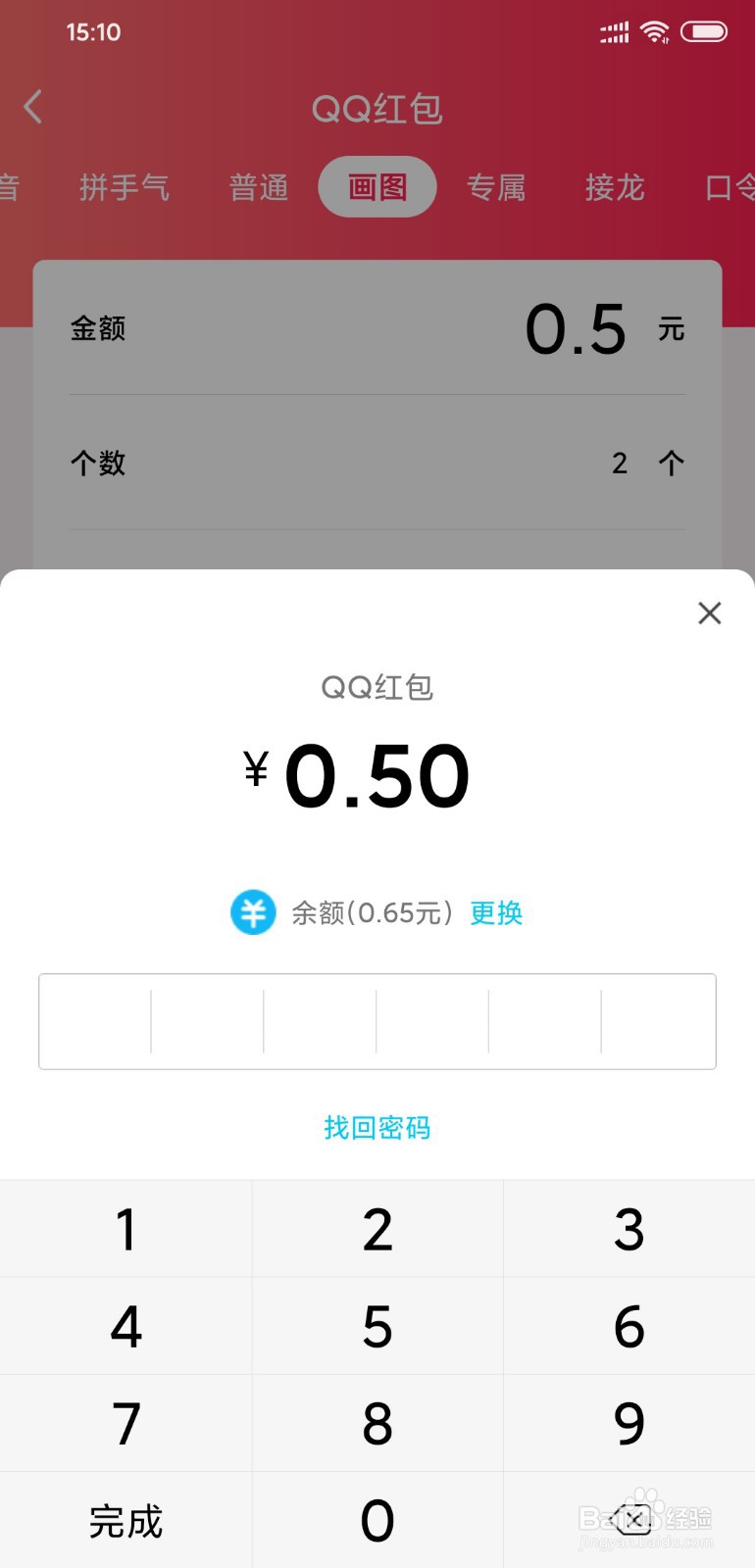
Task: Close the QQ红包 payment dialog
Action: pos(709,613)
